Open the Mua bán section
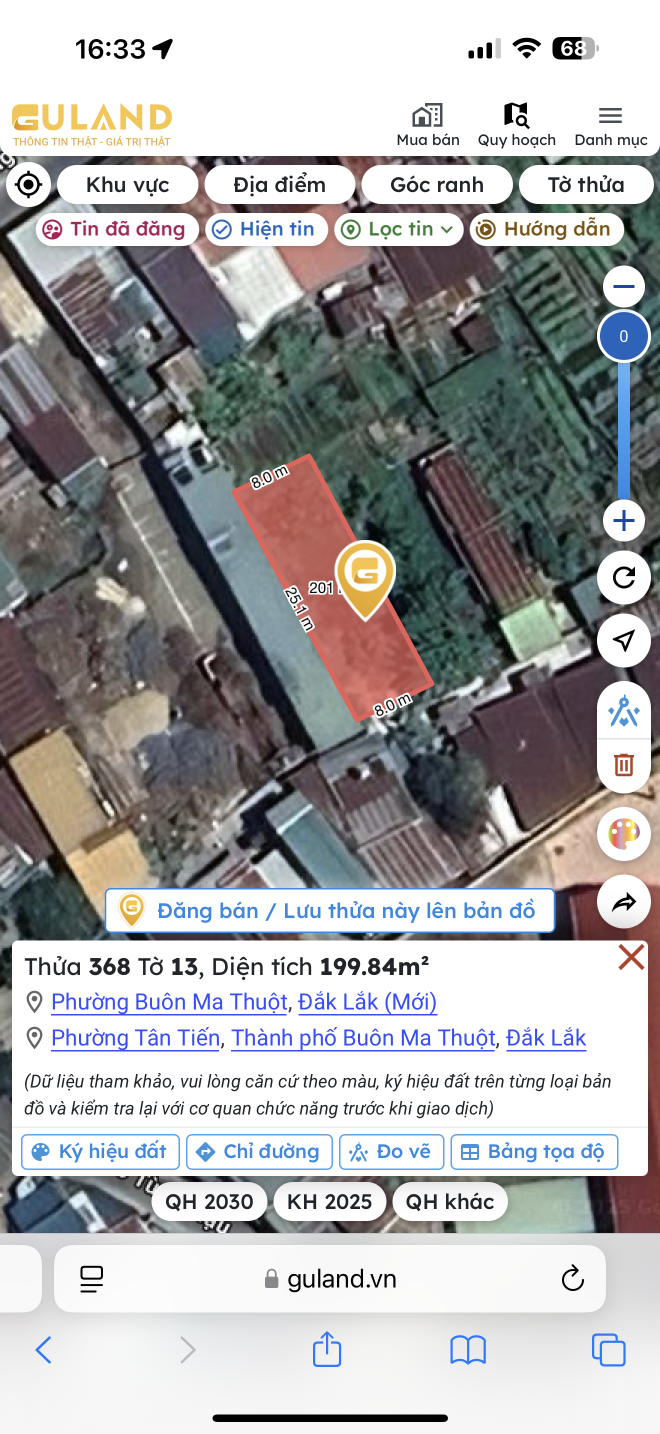Screen dimensions: 660x1434 [428, 125]
